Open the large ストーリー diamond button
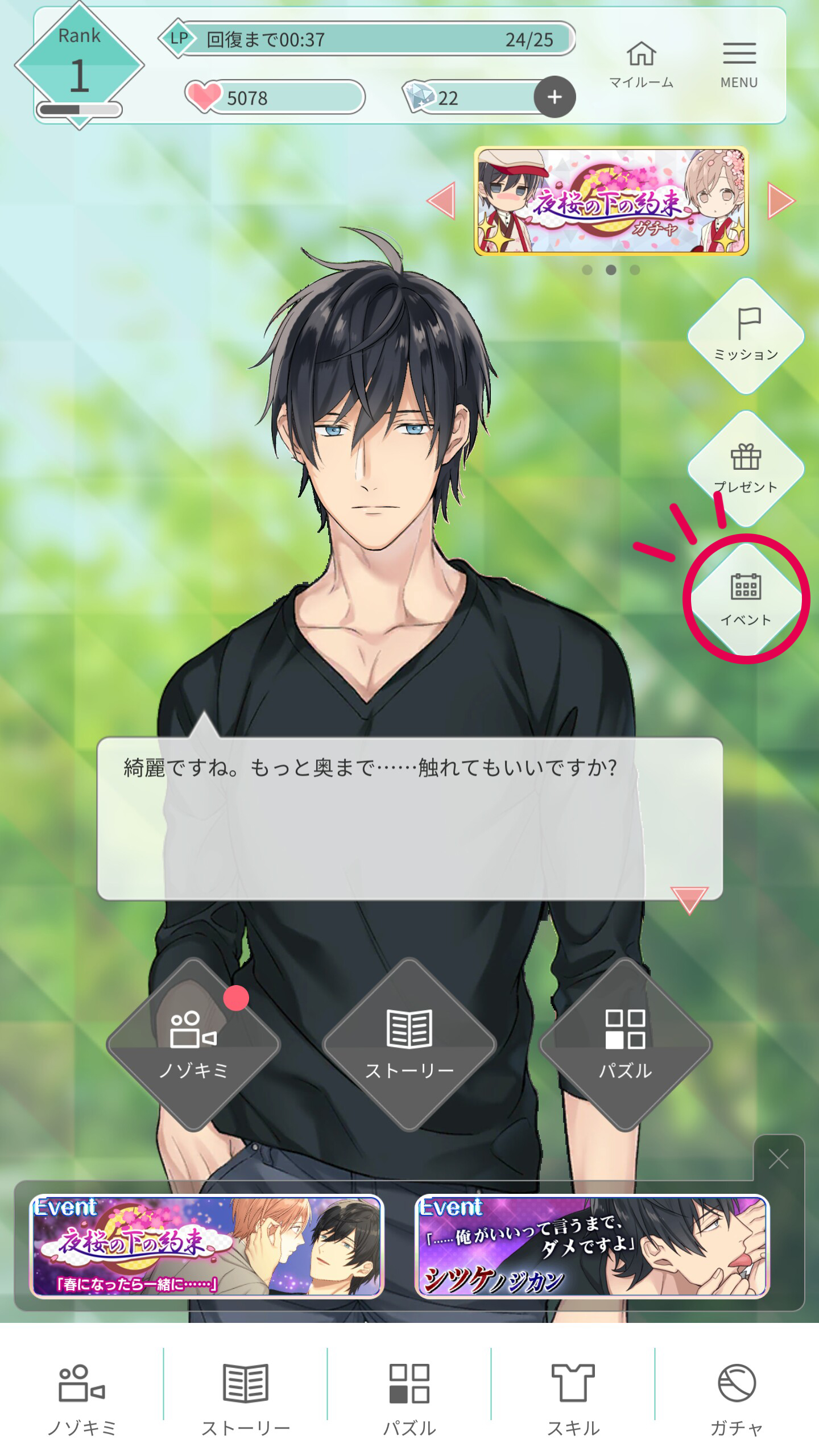This screenshot has width=819, height=1456. click(x=409, y=1044)
